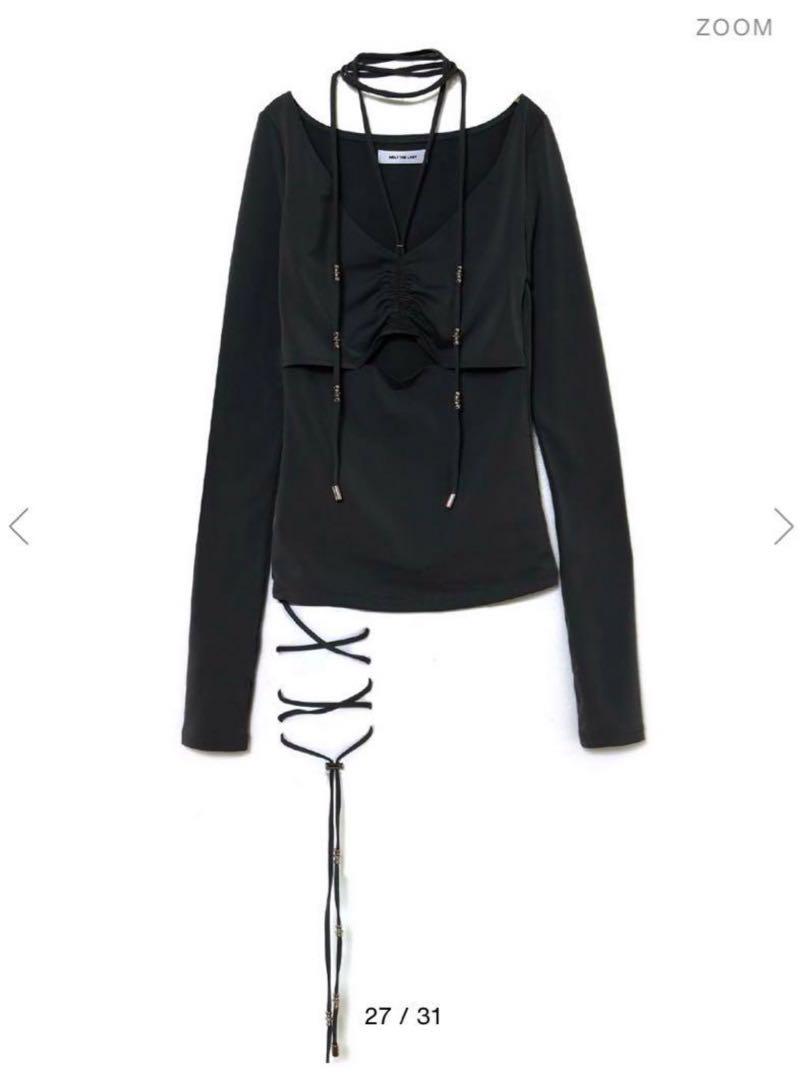Go to the next product image
The width and height of the screenshot is (805, 1080).
(783, 526)
